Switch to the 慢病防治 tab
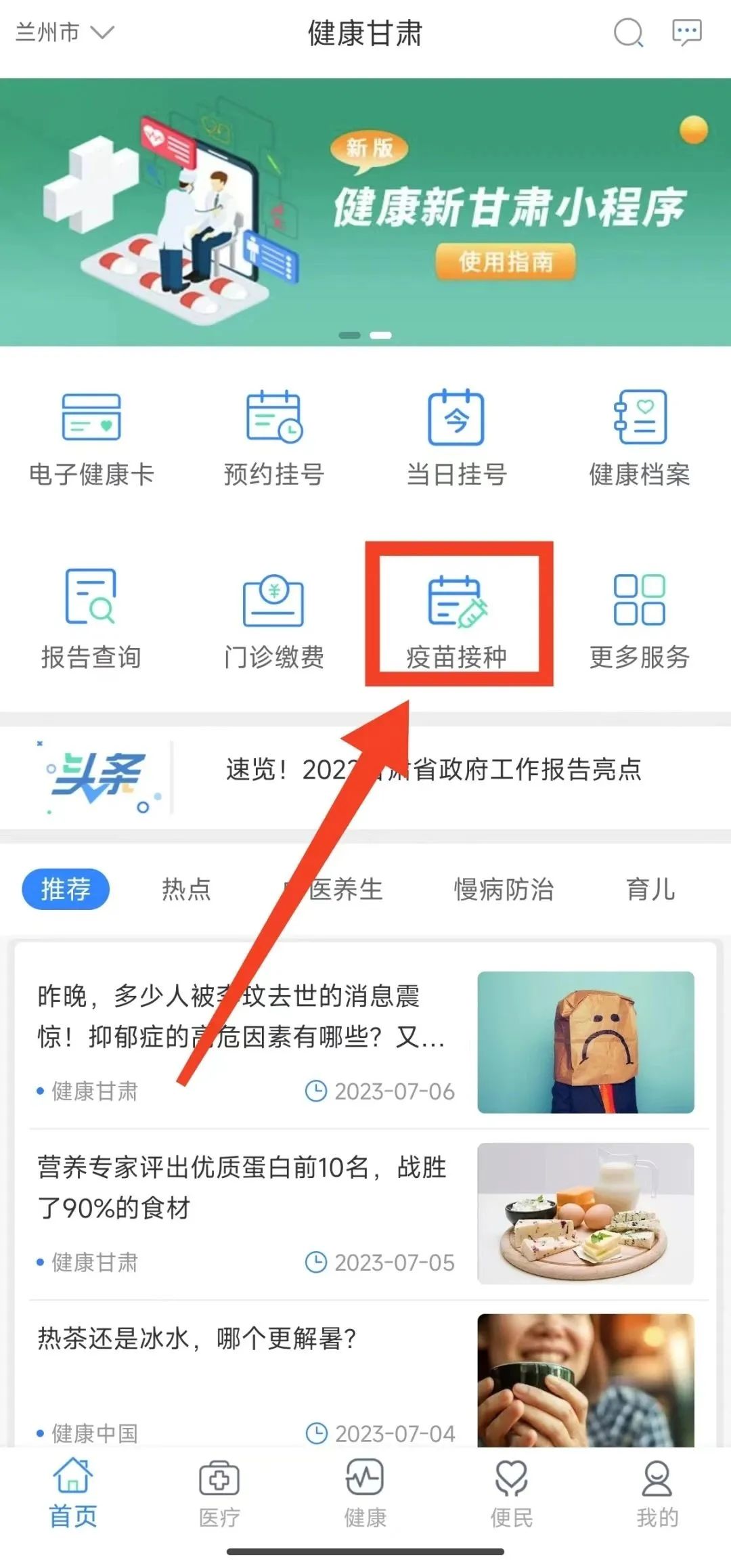The image size is (731, 1568). (504, 889)
